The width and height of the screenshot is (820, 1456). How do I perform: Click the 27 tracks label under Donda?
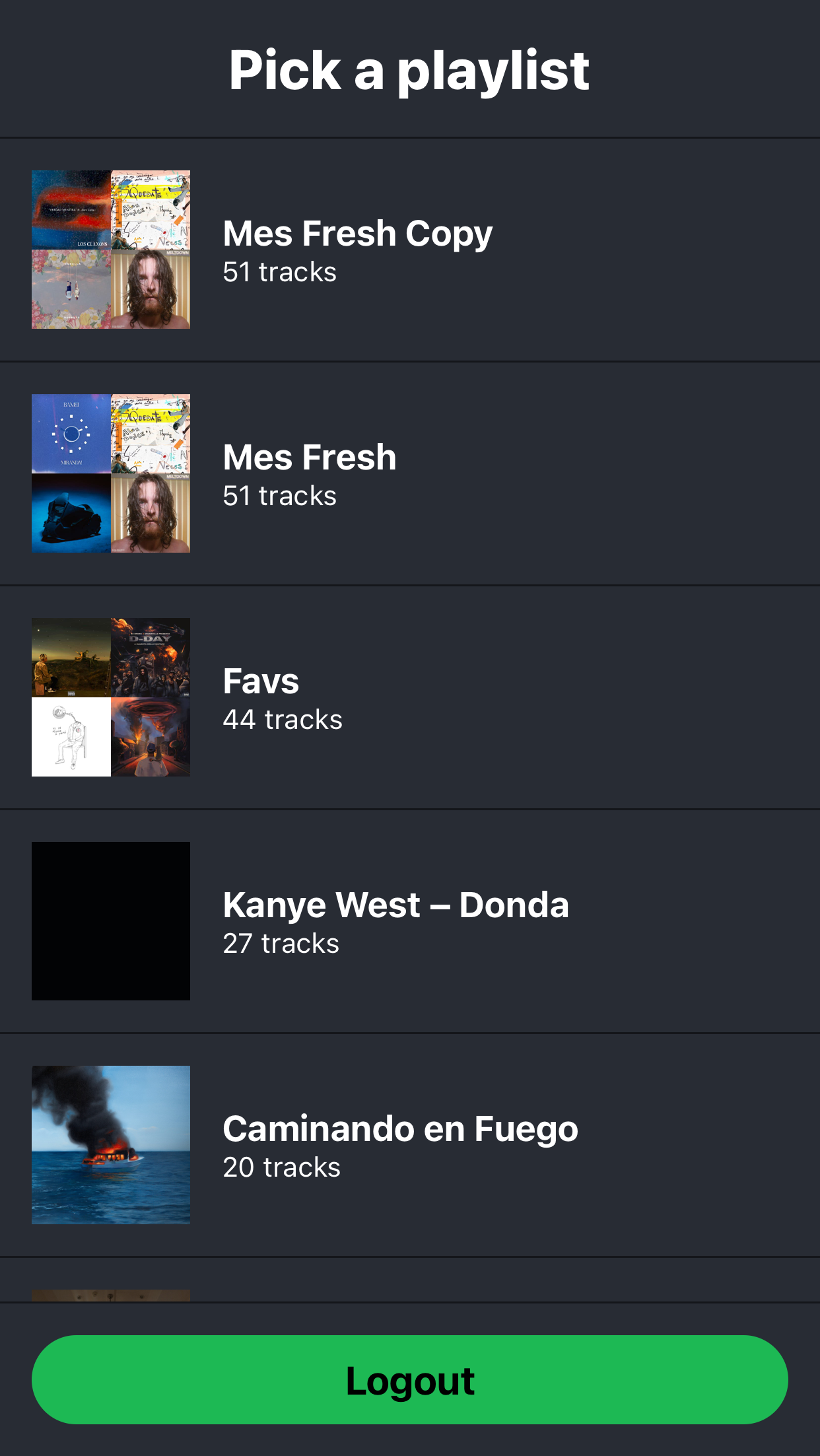pyautogui.click(x=281, y=943)
